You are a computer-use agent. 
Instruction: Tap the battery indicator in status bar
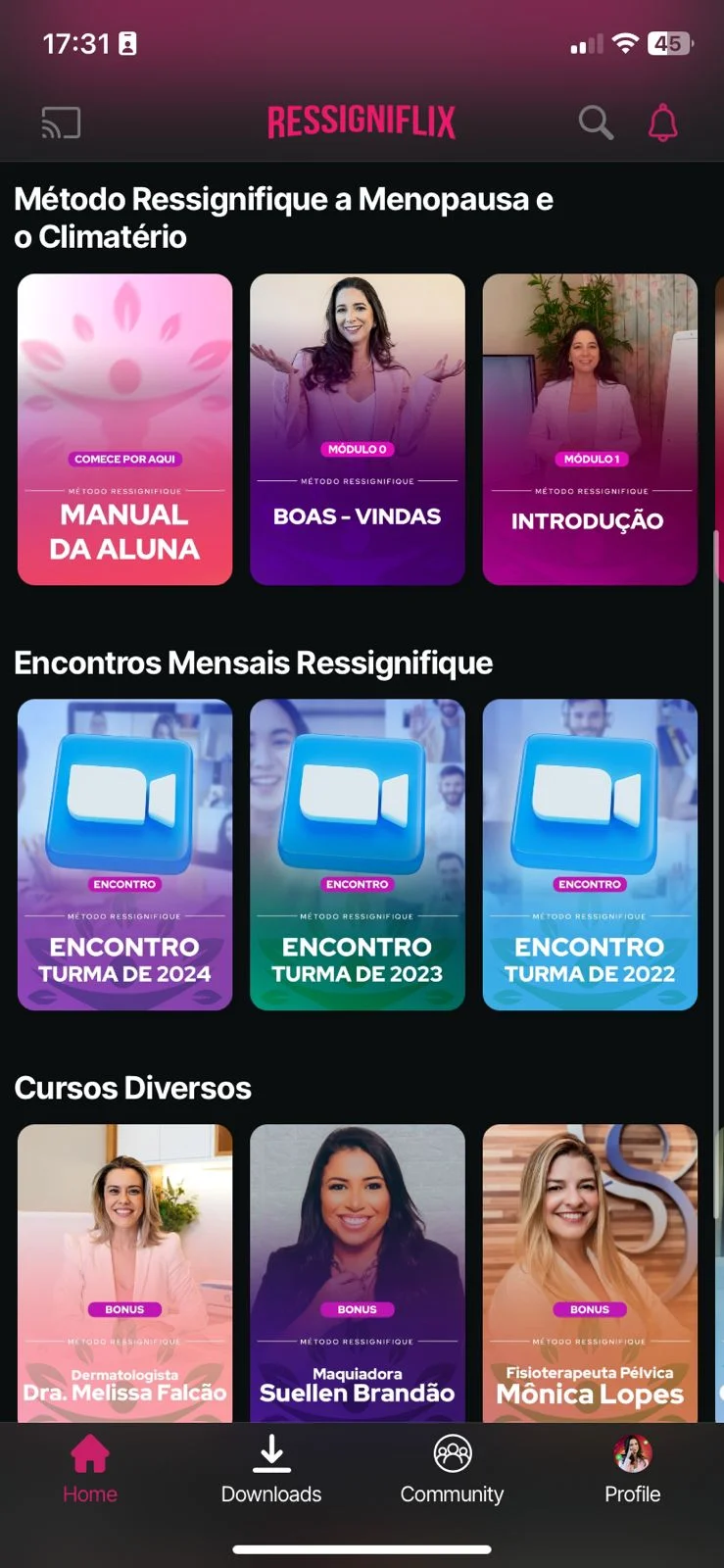[x=669, y=43]
